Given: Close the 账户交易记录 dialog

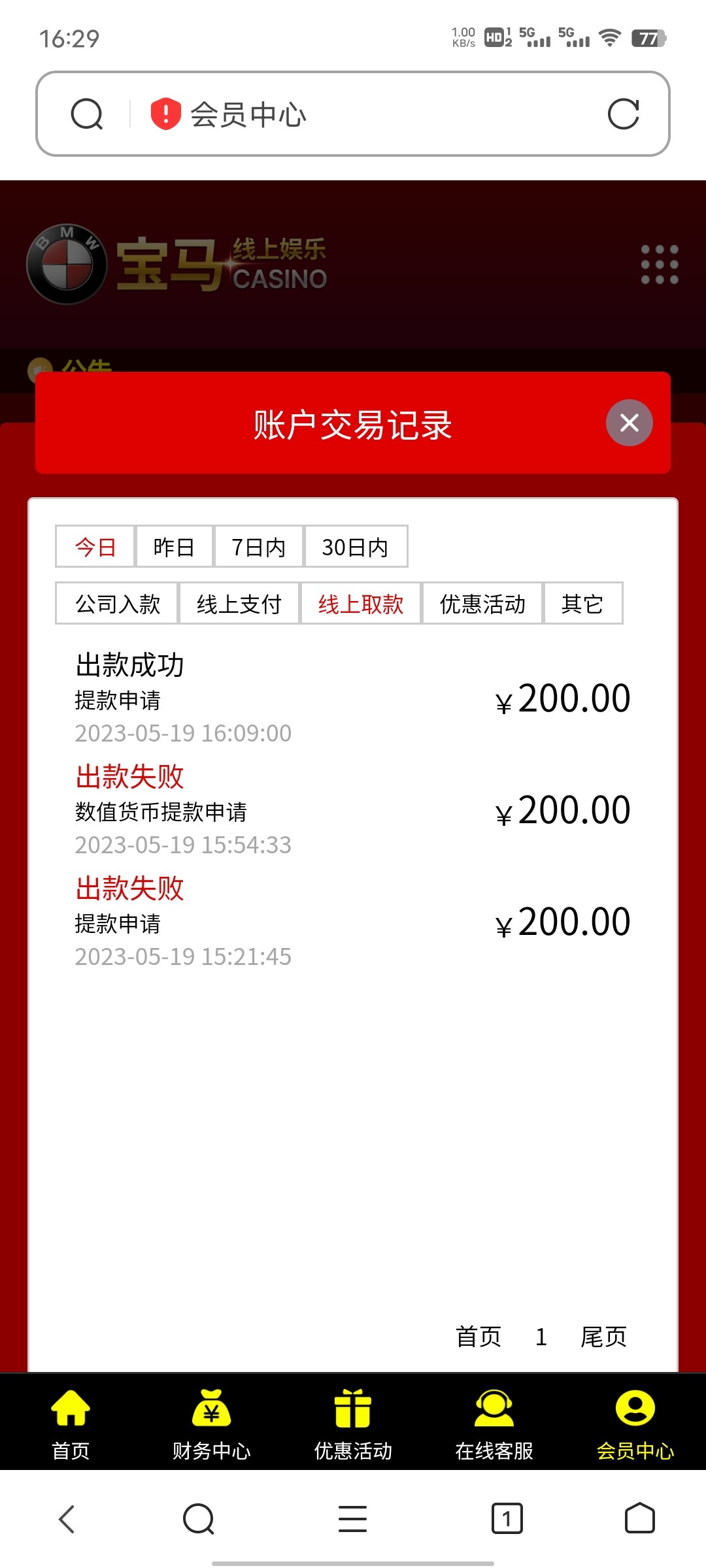Looking at the screenshot, I should point(628,423).
